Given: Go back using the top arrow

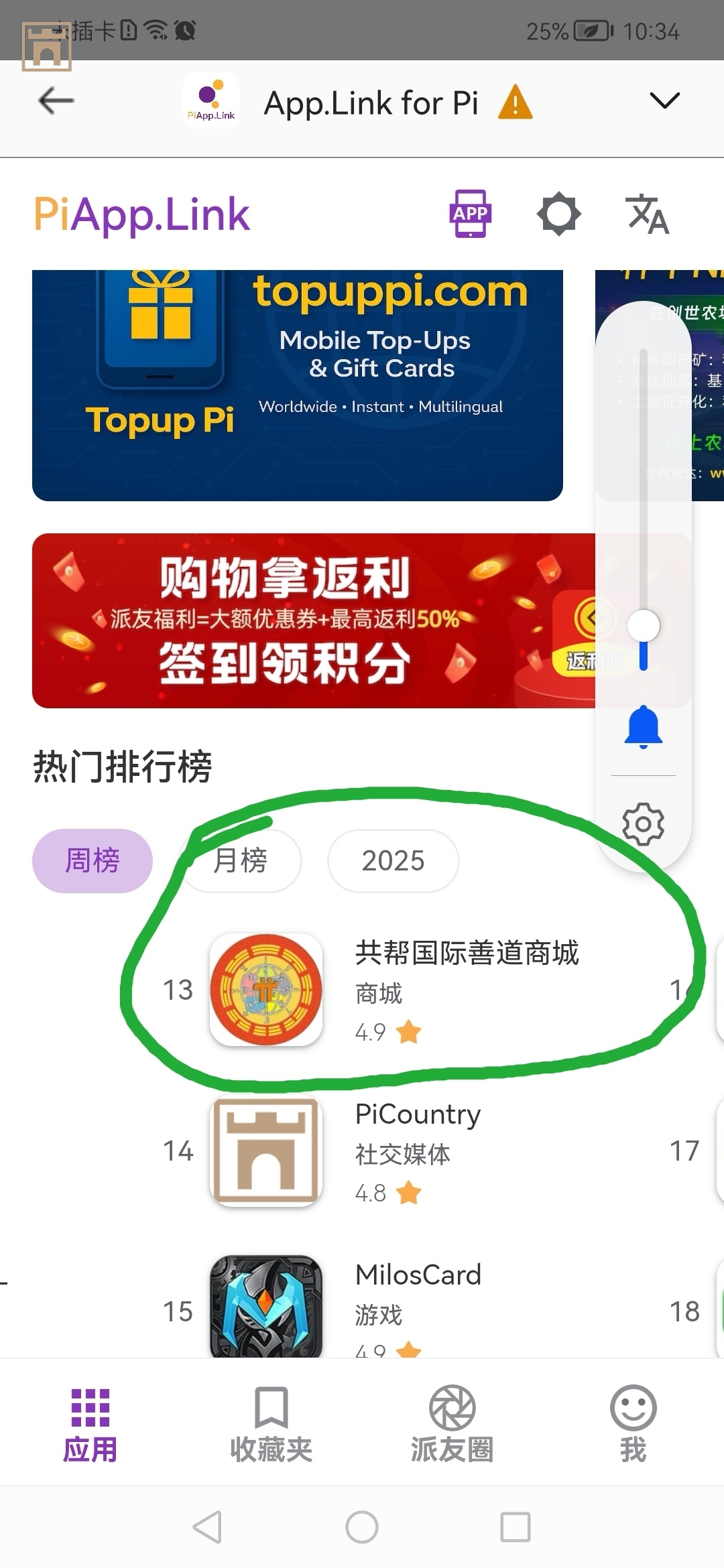Looking at the screenshot, I should [x=56, y=101].
